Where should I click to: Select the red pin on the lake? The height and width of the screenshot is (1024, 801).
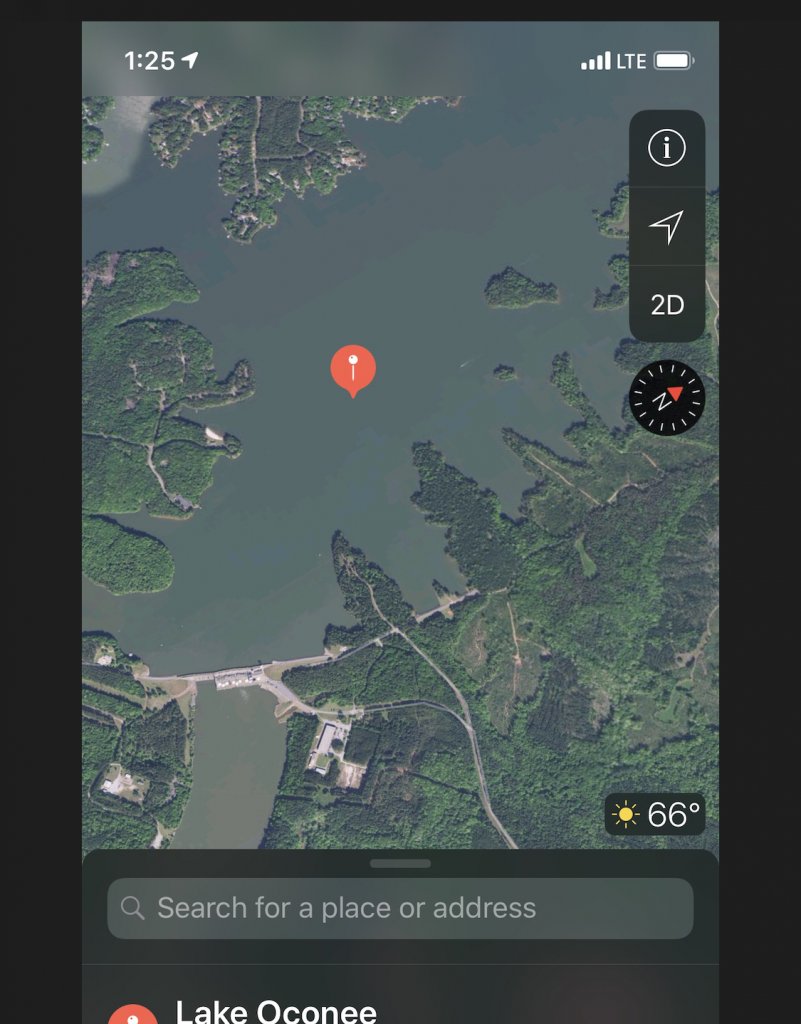pos(353,369)
